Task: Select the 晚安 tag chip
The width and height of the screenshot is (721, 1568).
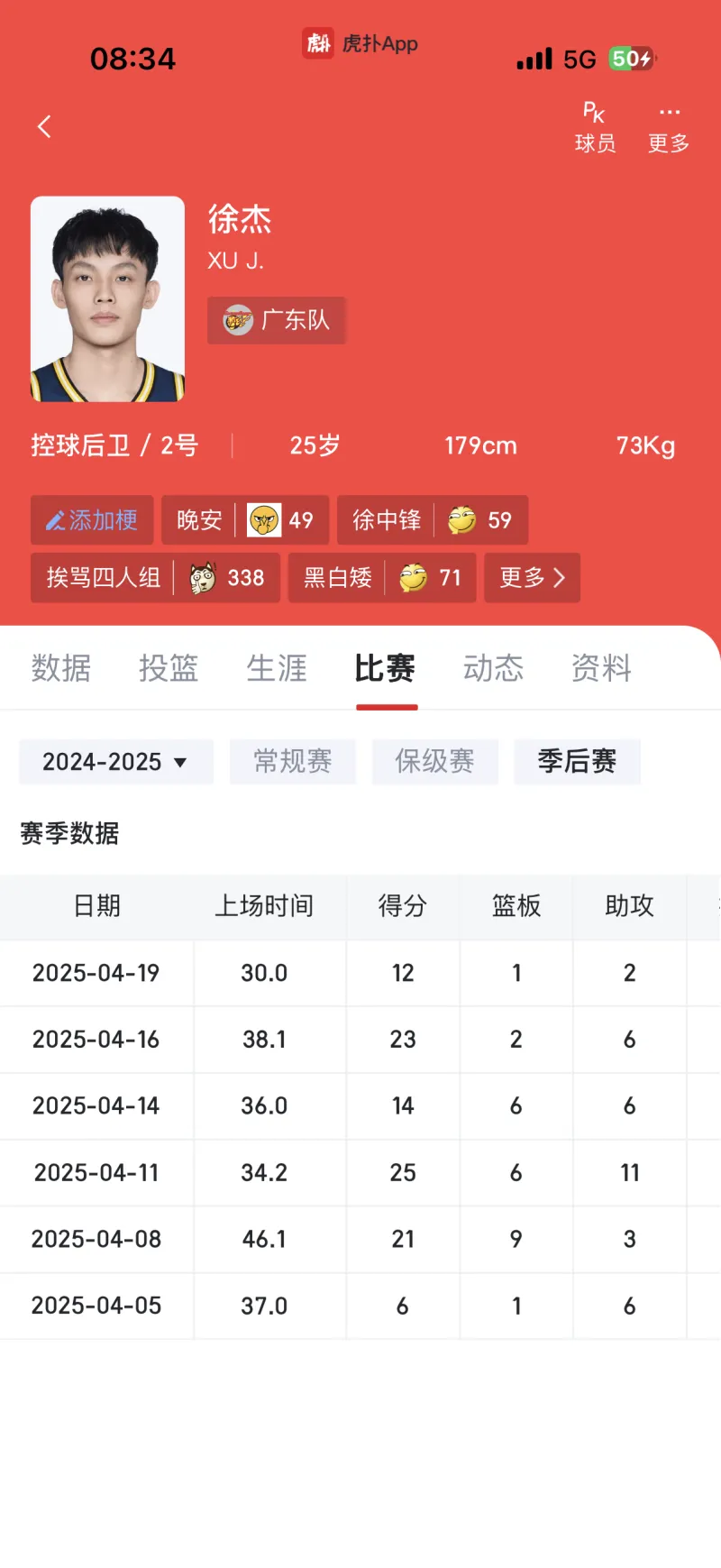Action: coord(244,520)
